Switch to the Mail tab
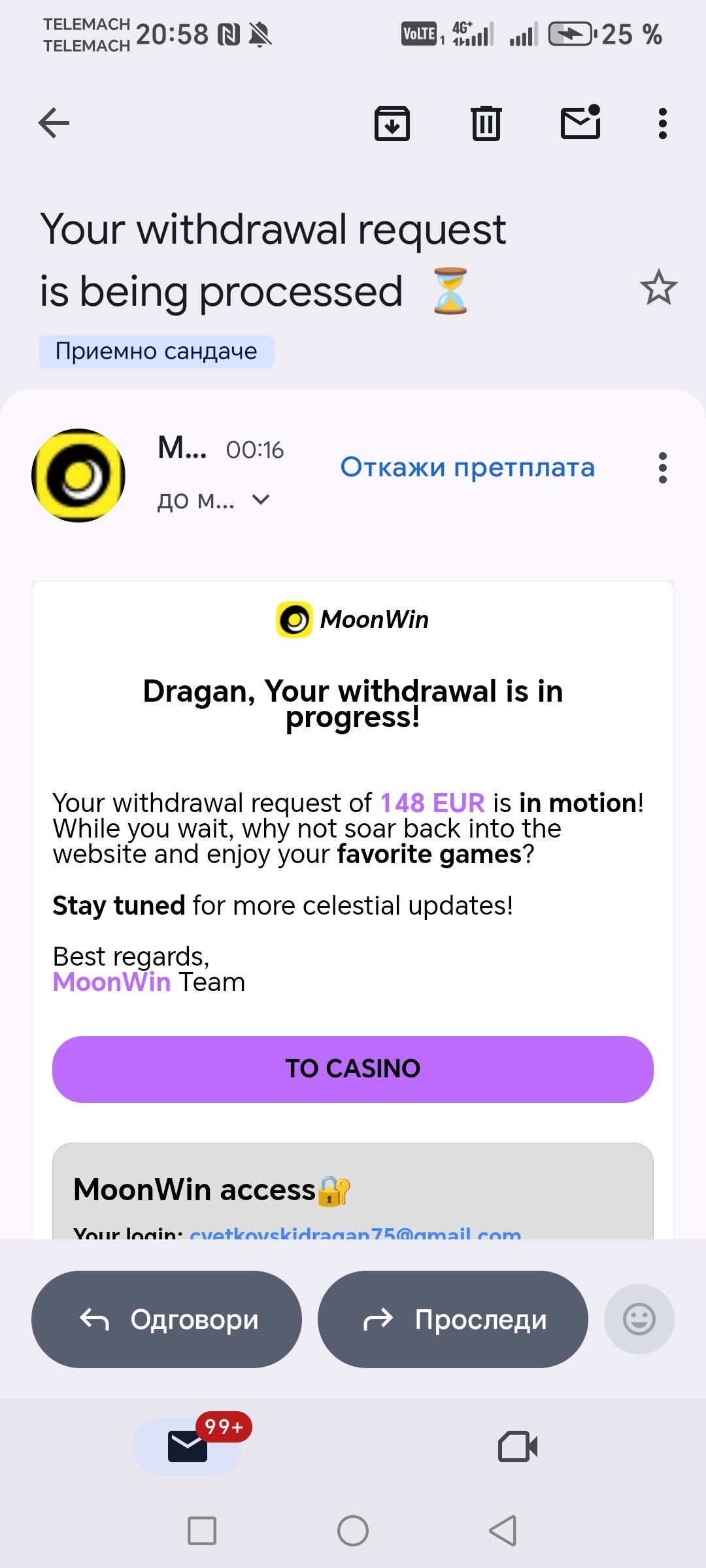The height and width of the screenshot is (1568, 706). click(188, 1446)
